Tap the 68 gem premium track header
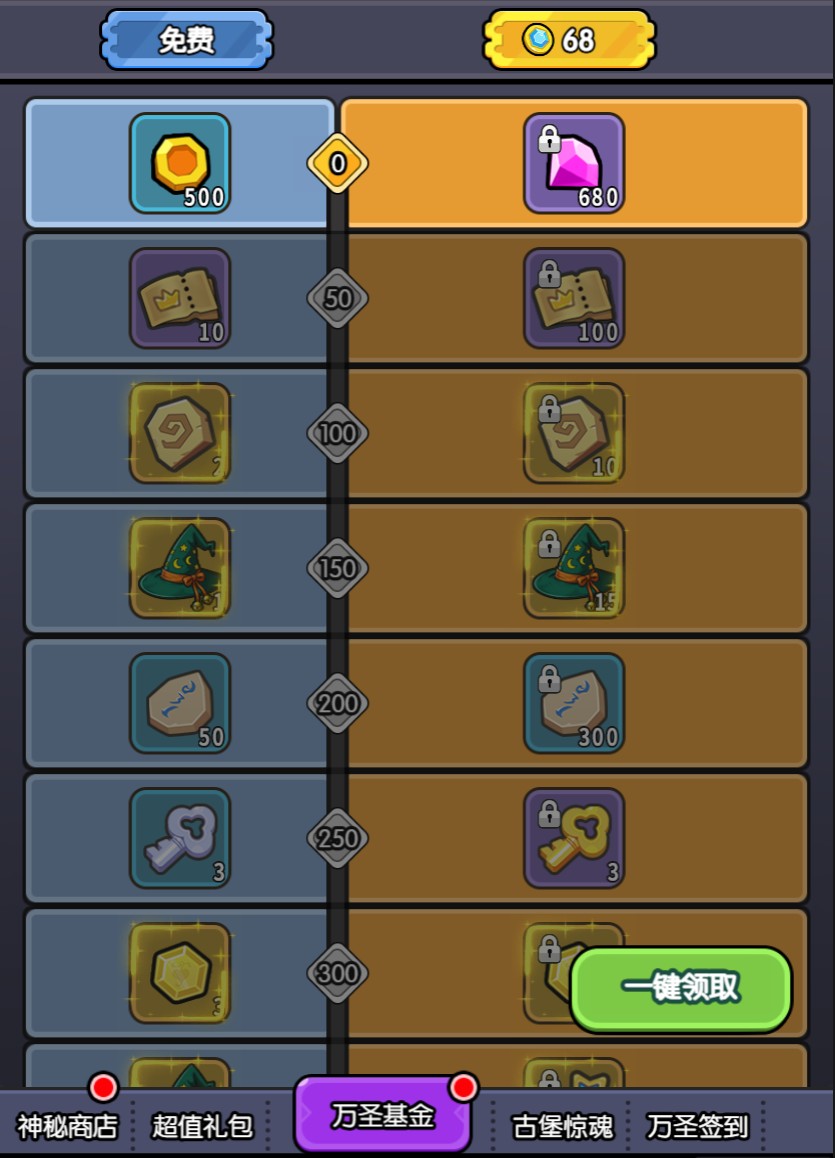The height and width of the screenshot is (1158, 835). click(x=569, y=40)
